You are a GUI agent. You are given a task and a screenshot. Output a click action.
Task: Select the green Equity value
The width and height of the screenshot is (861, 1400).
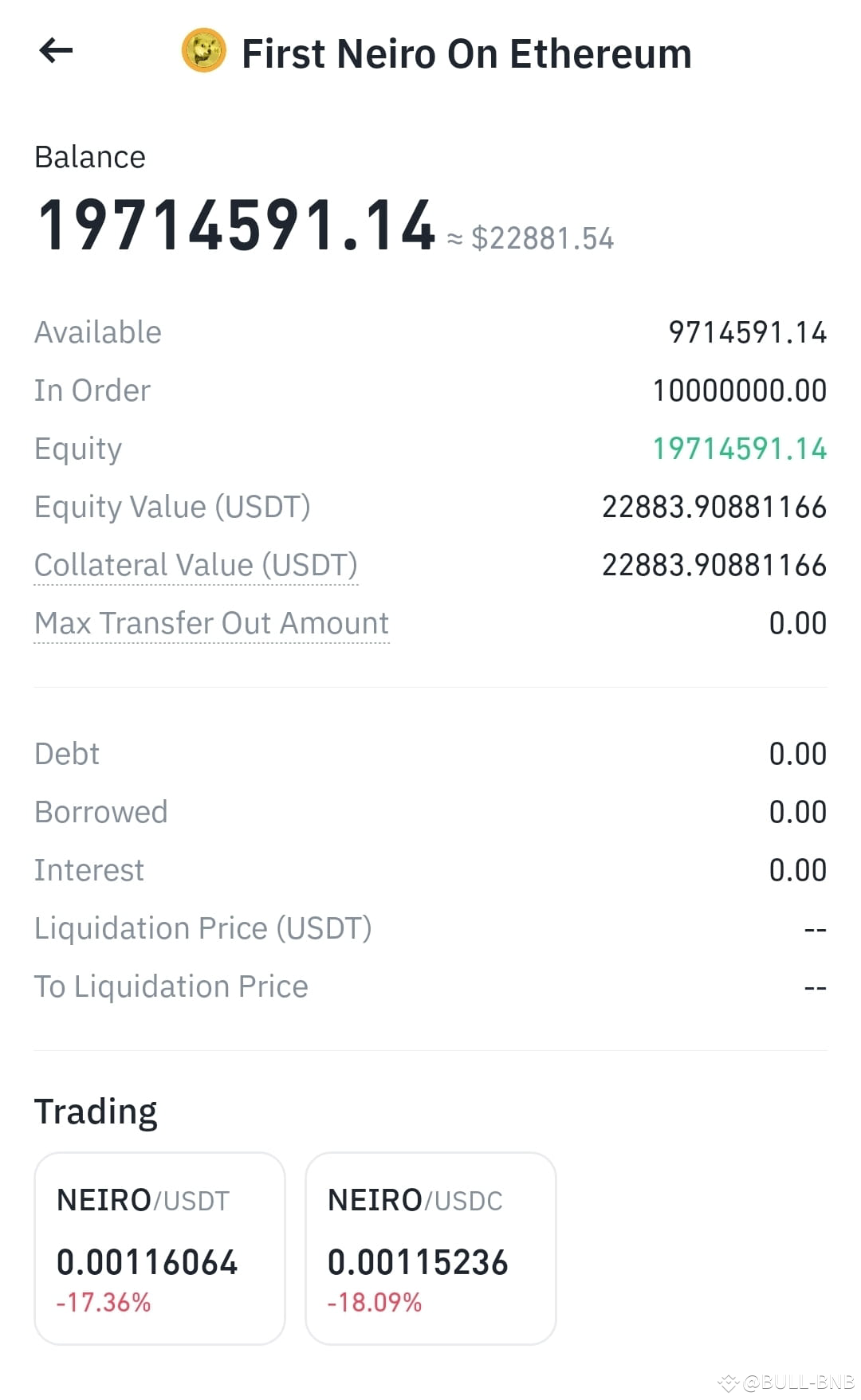[x=739, y=448]
